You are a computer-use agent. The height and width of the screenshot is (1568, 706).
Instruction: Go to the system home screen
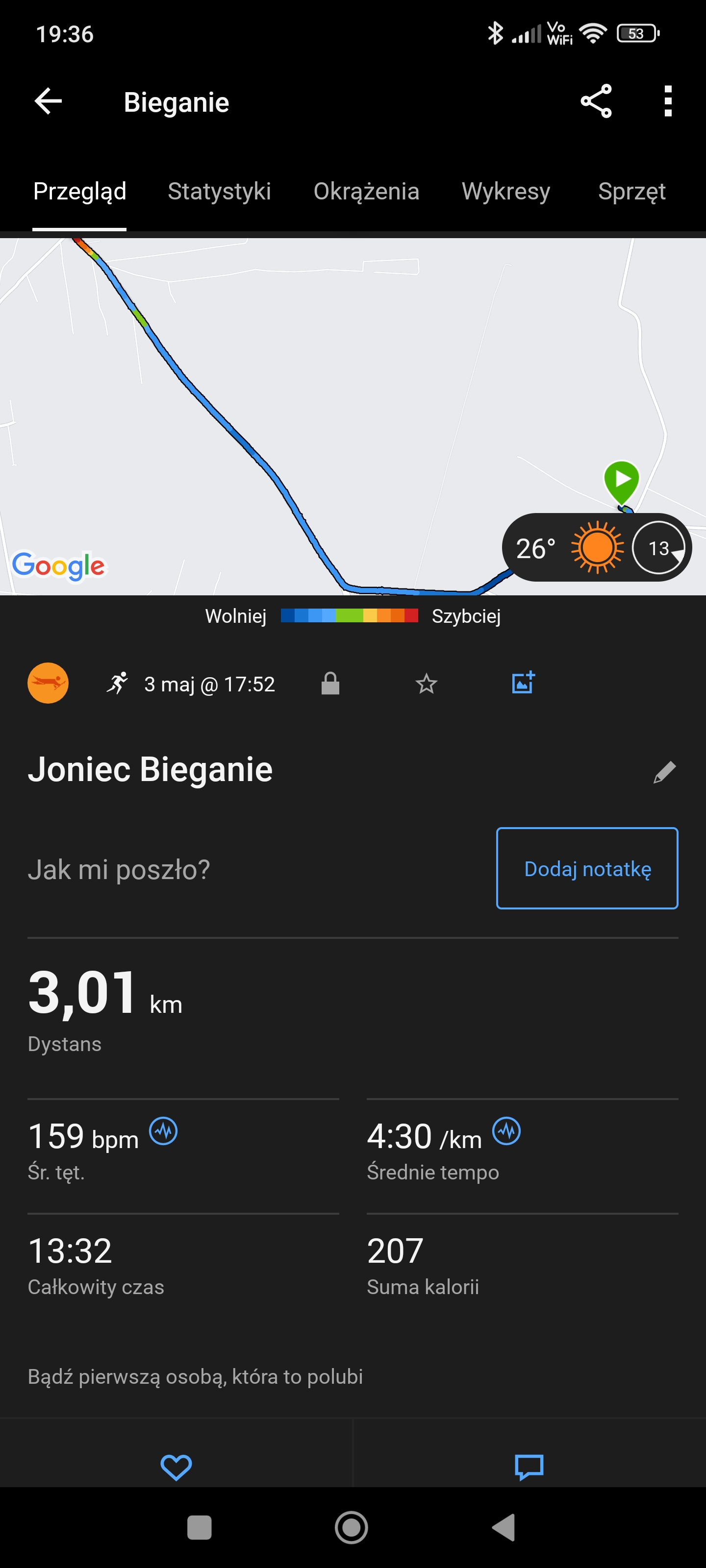click(352, 1528)
